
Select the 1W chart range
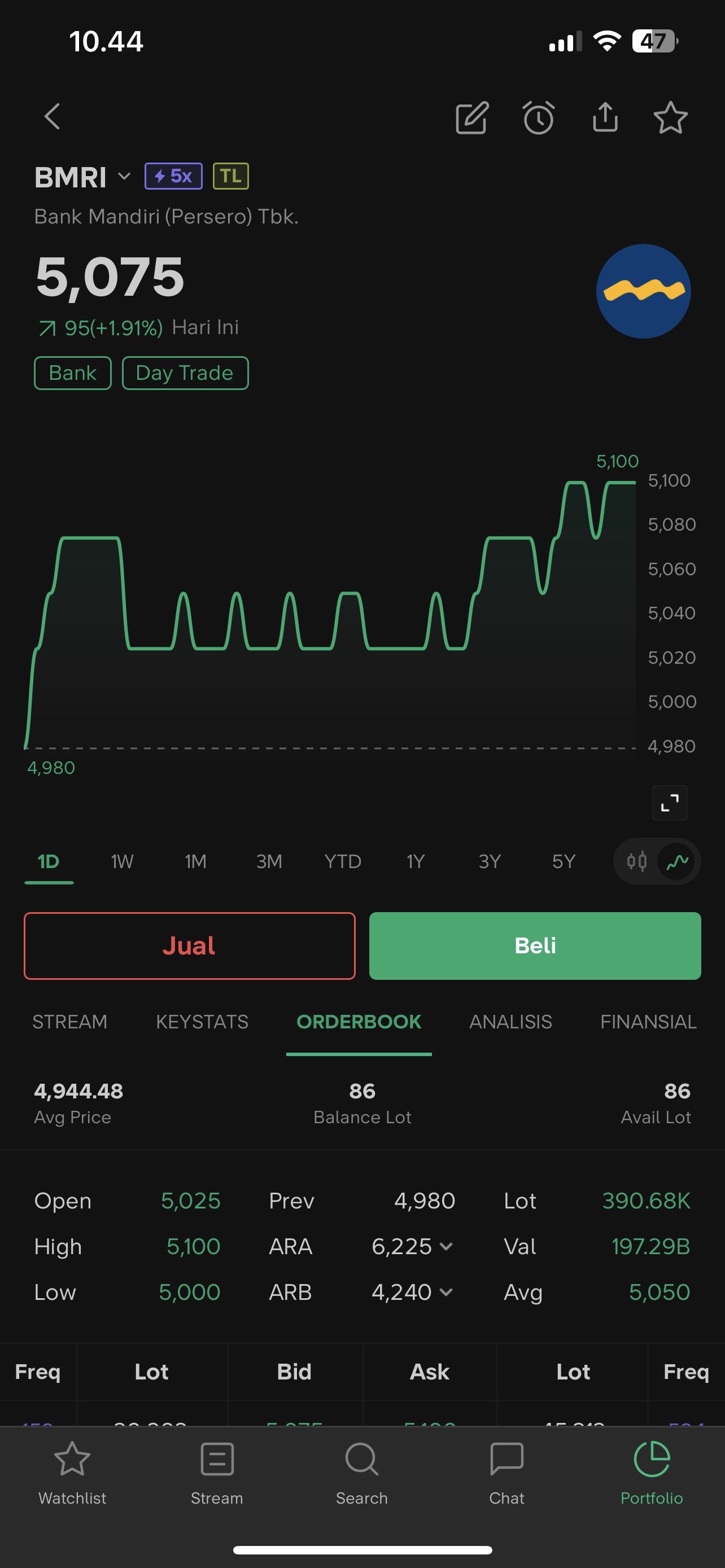click(x=122, y=861)
